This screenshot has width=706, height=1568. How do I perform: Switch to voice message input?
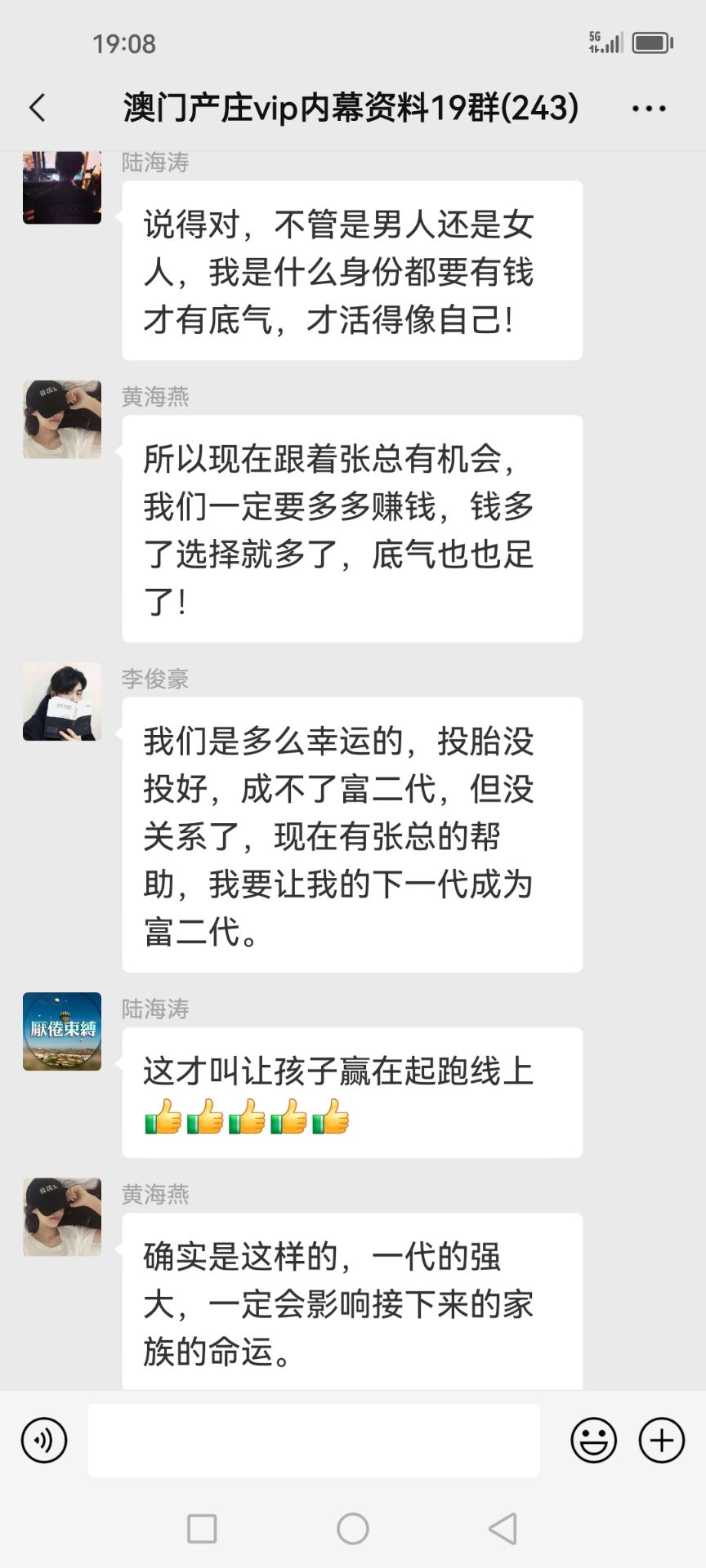click(44, 1440)
